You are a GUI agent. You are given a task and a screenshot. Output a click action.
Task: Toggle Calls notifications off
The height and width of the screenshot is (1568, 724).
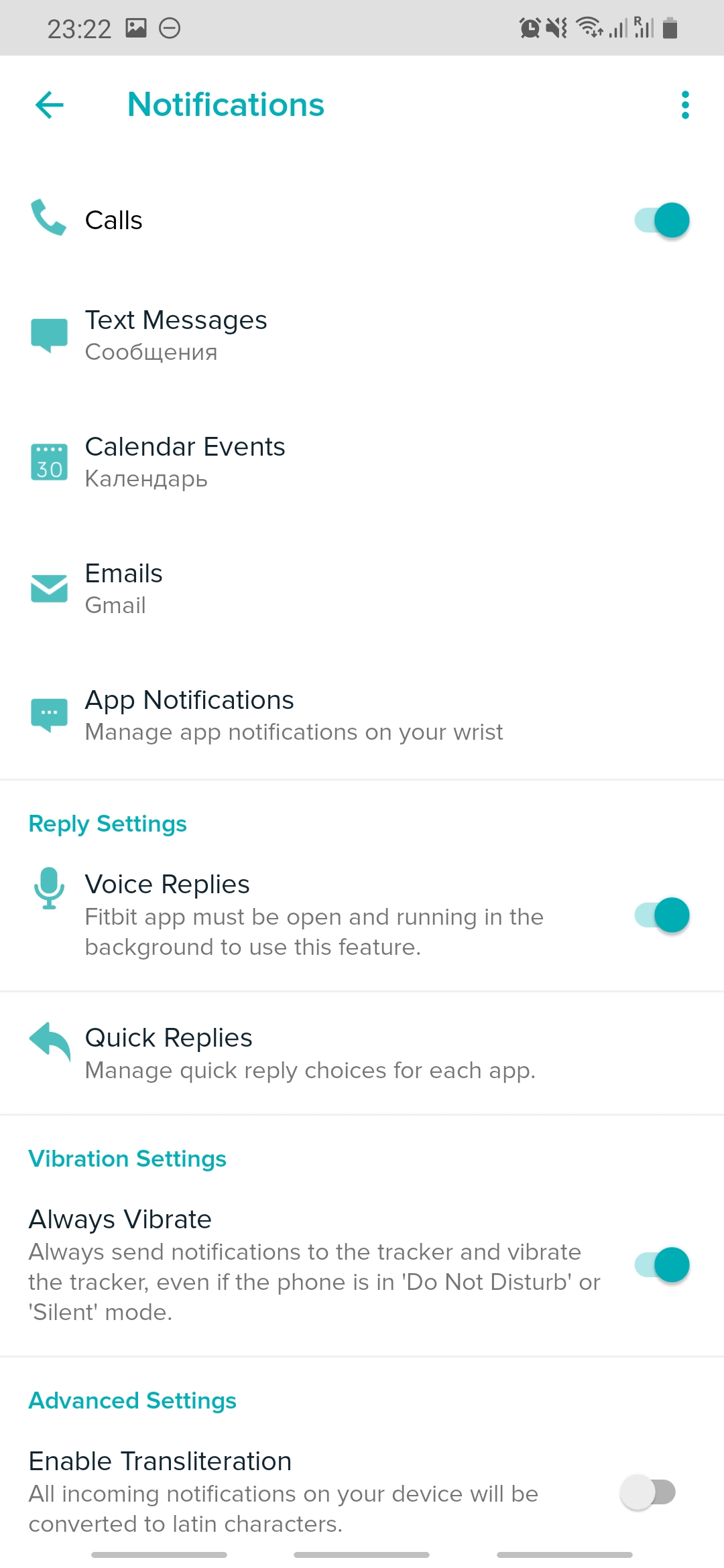[662, 220]
